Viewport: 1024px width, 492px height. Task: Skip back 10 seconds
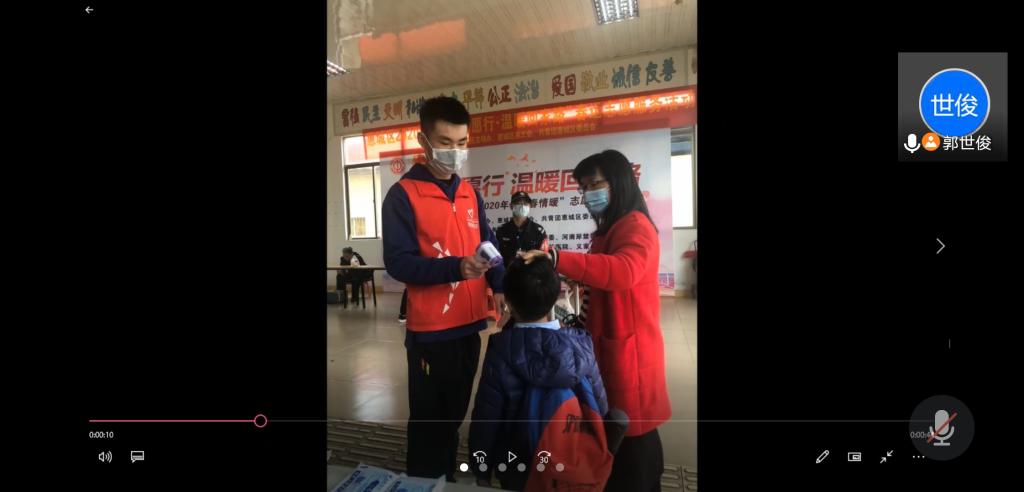pos(480,457)
